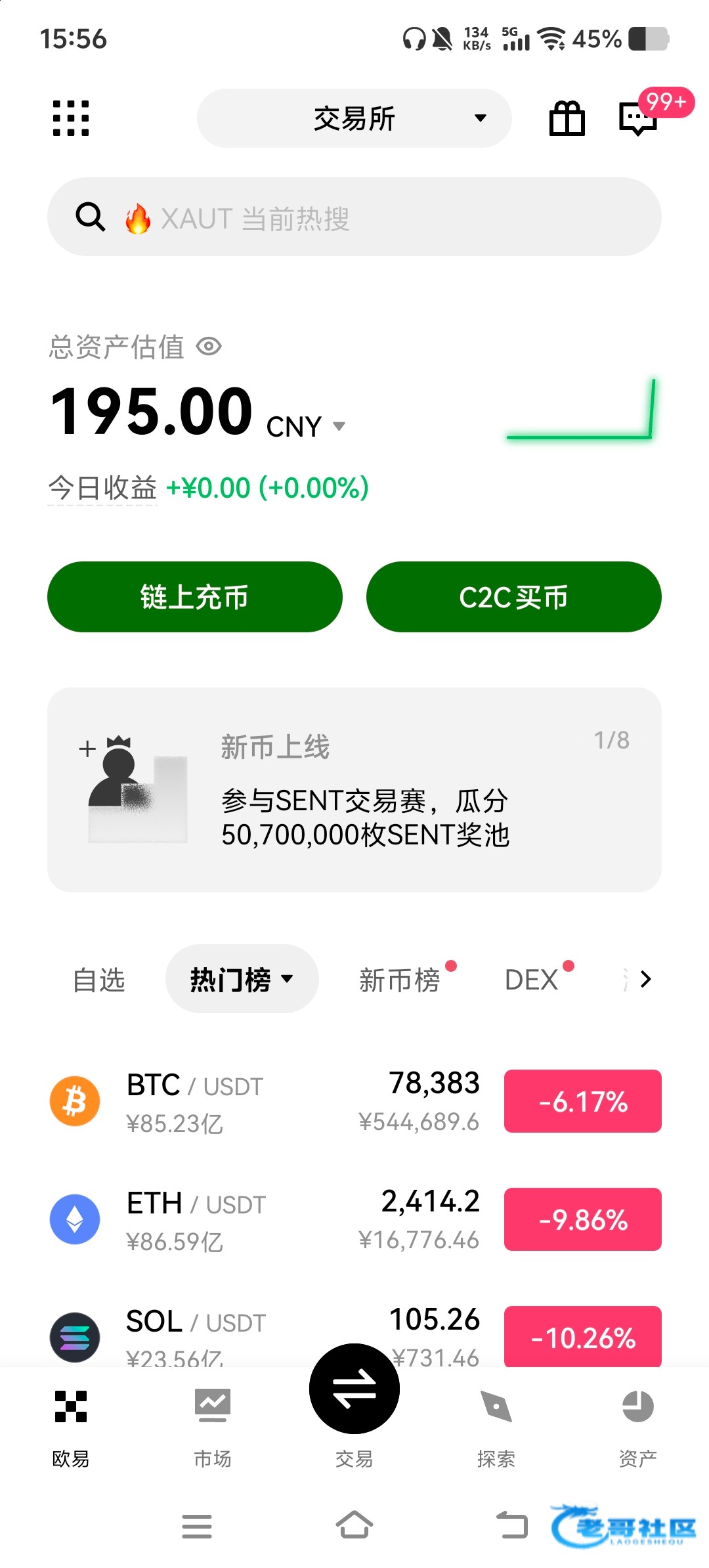Open the BTC / USDT pair
This screenshot has height=1568, width=709.
(x=263, y=1101)
